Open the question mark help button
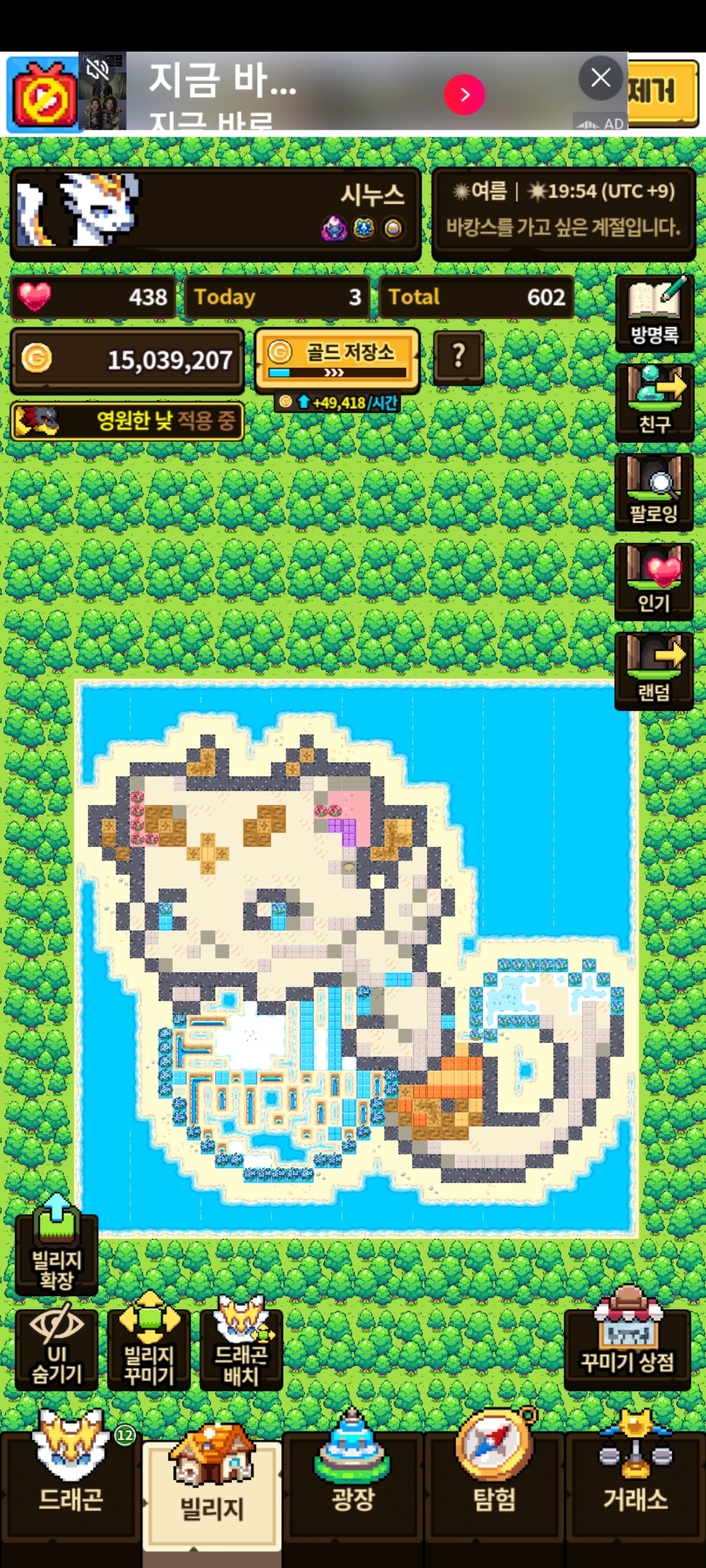This screenshot has width=706, height=1568. tap(459, 357)
